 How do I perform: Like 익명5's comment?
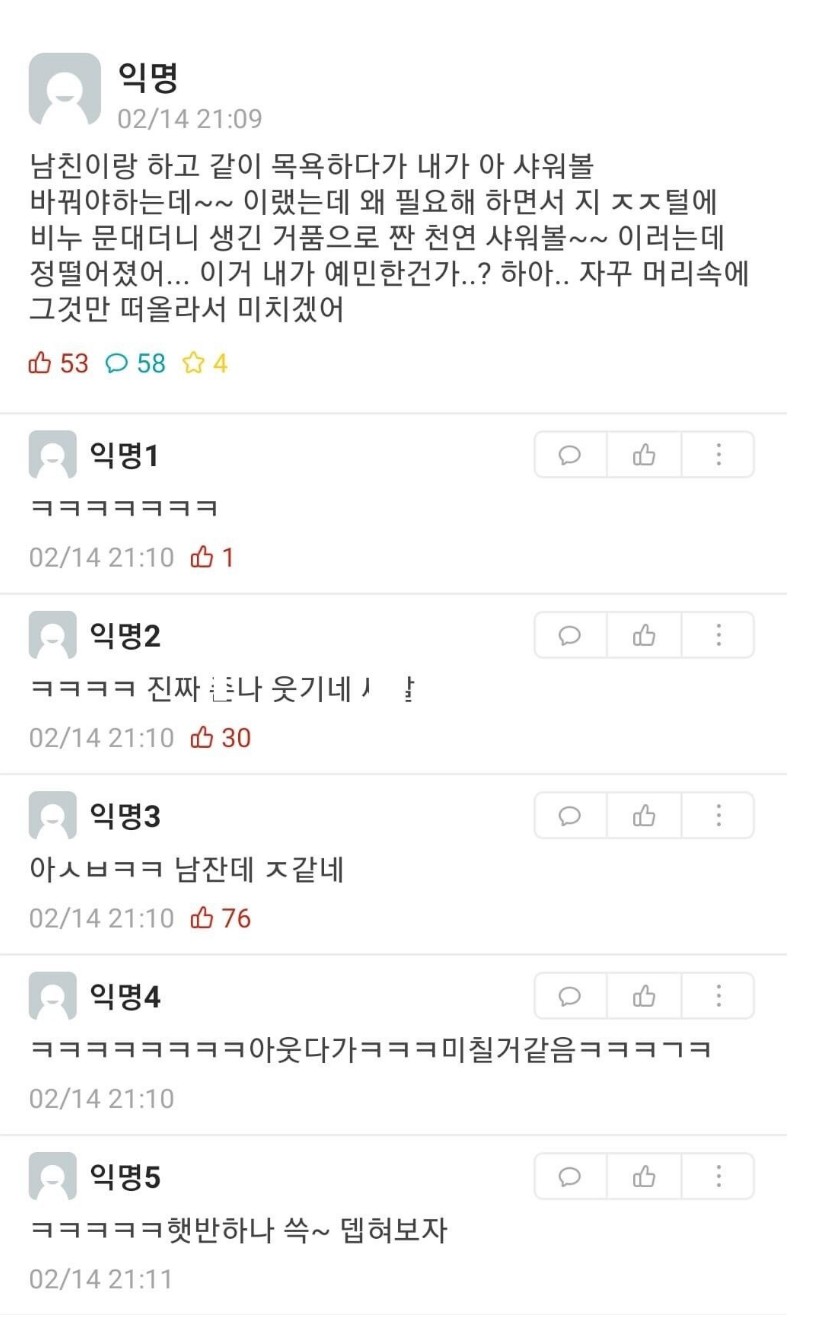(x=644, y=1177)
